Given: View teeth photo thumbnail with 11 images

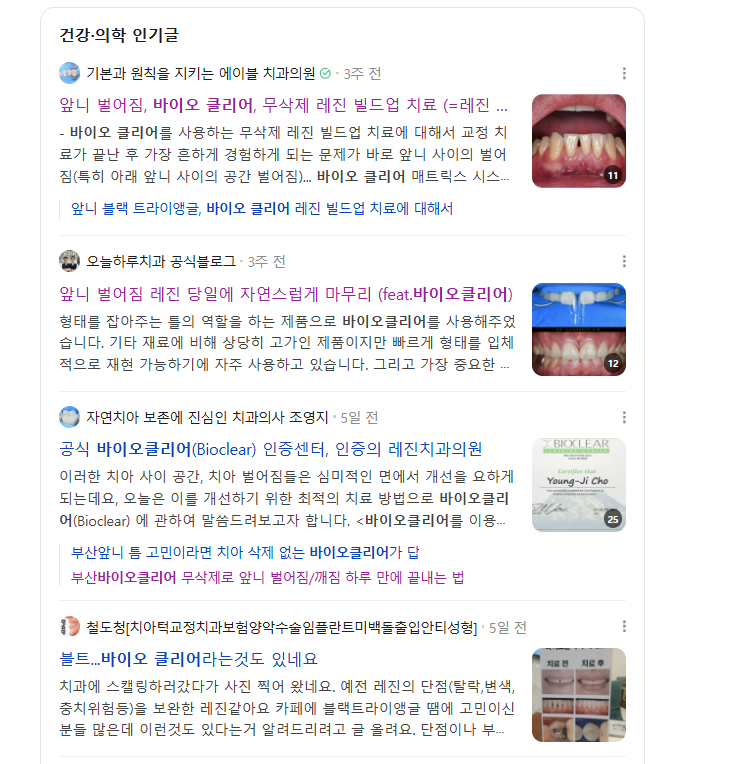Looking at the screenshot, I should click(x=578, y=140).
